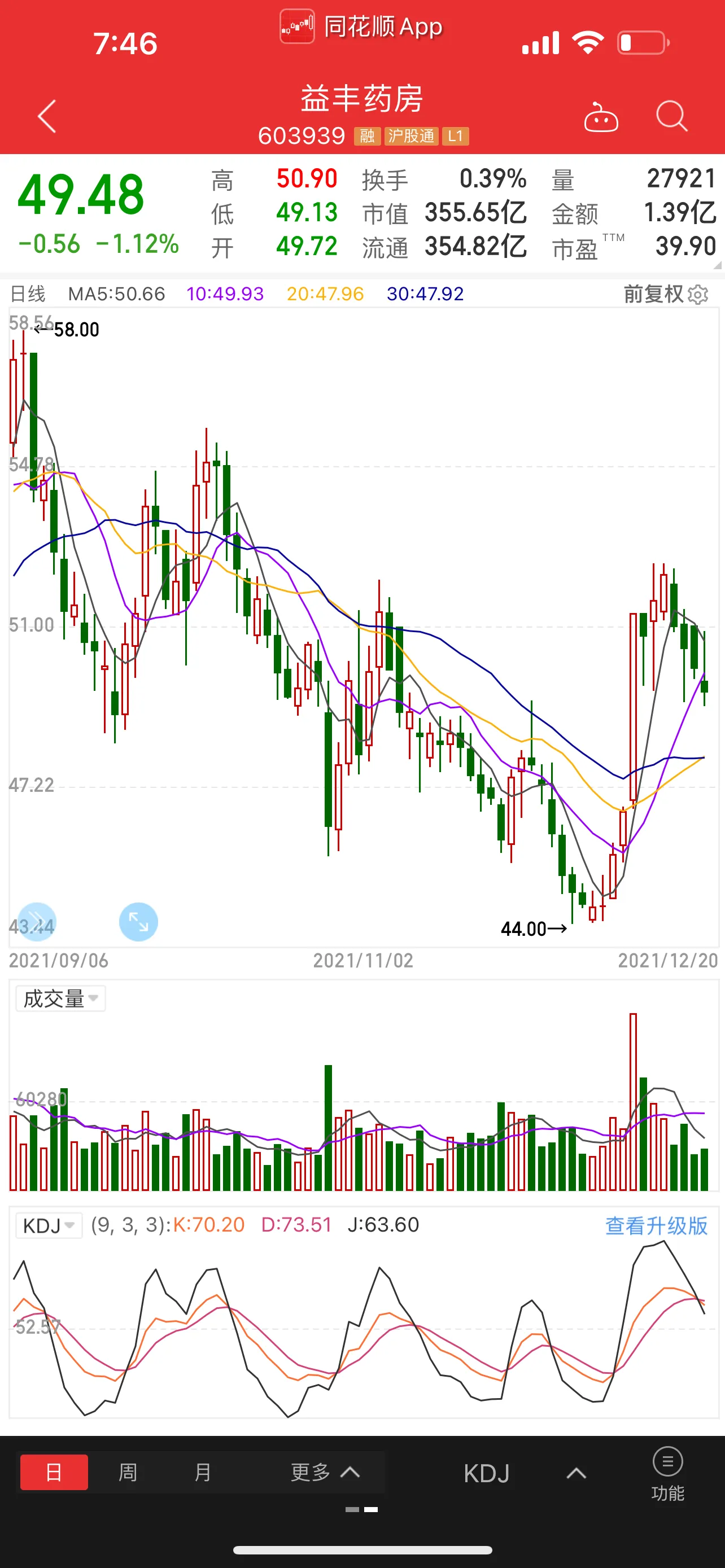Return to 同花顺 App via top breadcrumb
The image size is (725, 1568).
(x=361, y=27)
